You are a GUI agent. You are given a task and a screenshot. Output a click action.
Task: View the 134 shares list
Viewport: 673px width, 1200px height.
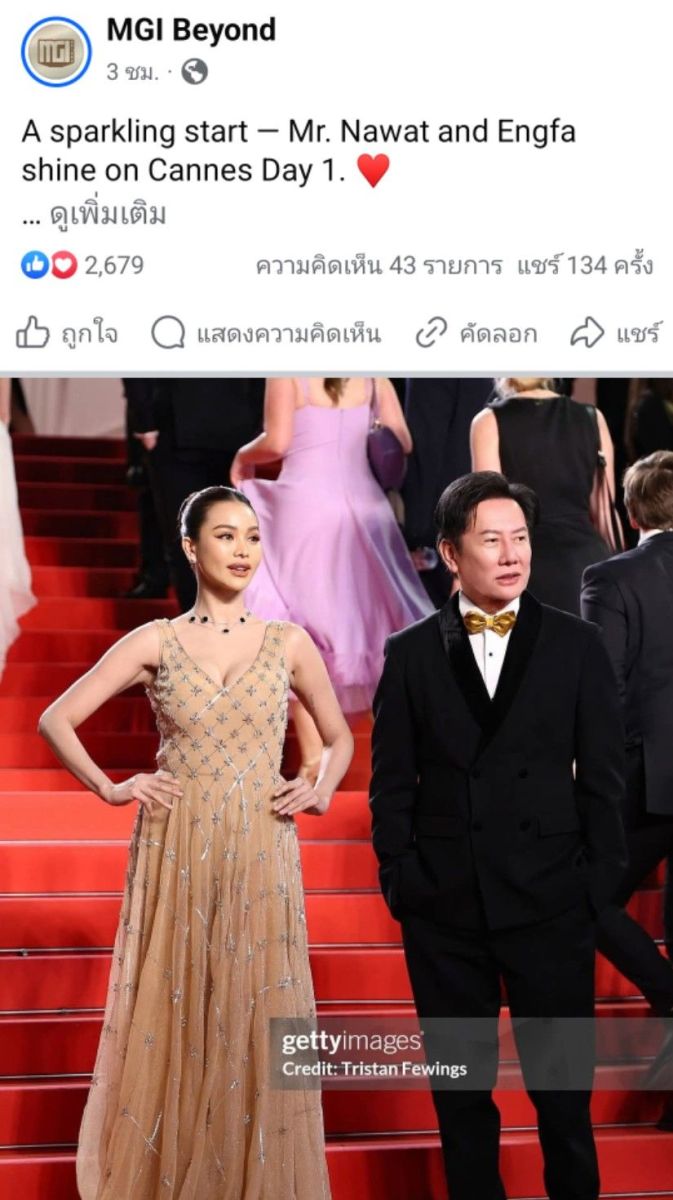coord(585,265)
